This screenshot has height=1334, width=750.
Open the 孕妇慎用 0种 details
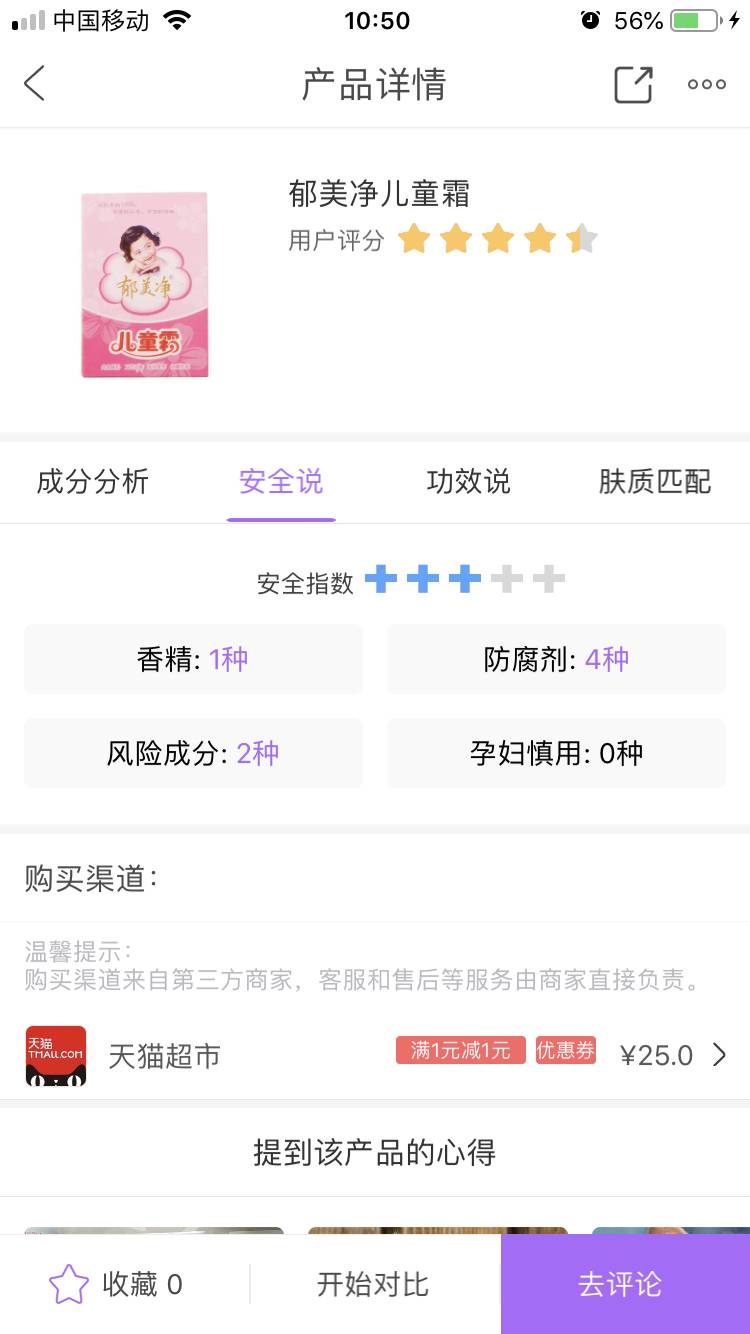[x=556, y=753]
